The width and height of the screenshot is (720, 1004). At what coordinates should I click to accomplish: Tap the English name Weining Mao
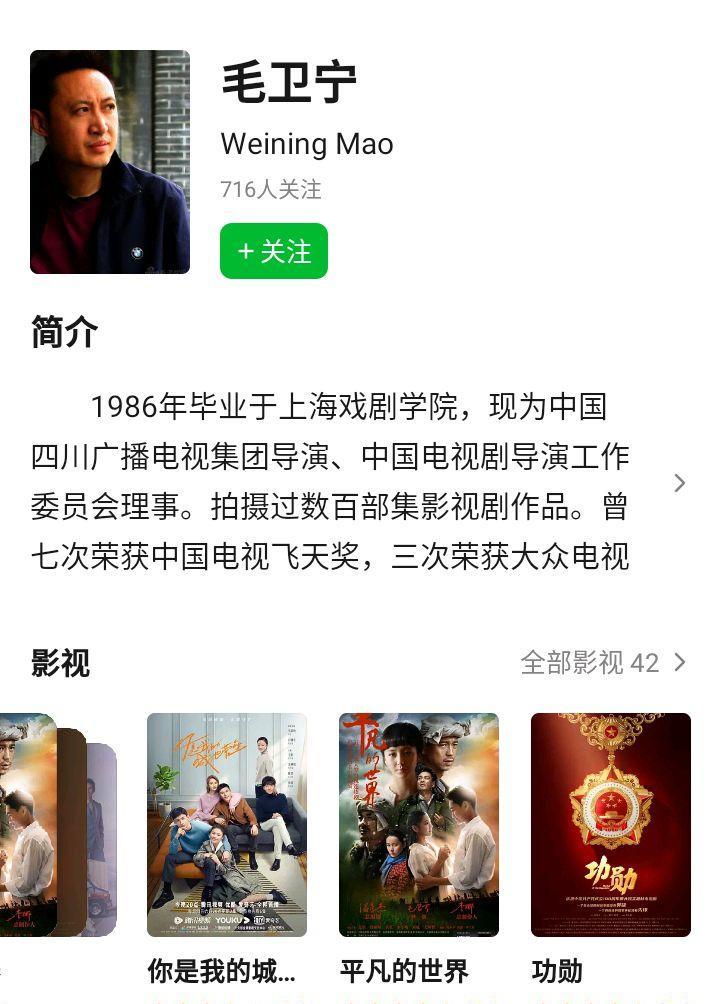(308, 144)
